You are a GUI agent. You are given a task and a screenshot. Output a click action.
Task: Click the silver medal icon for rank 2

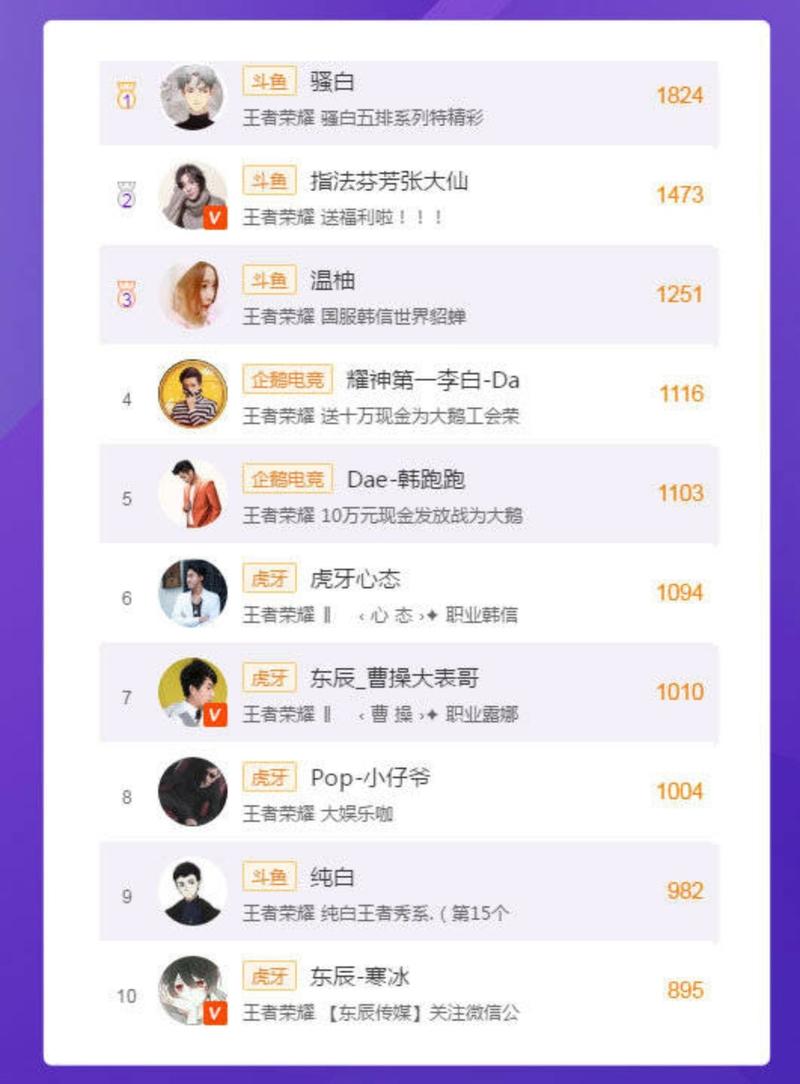126,195
